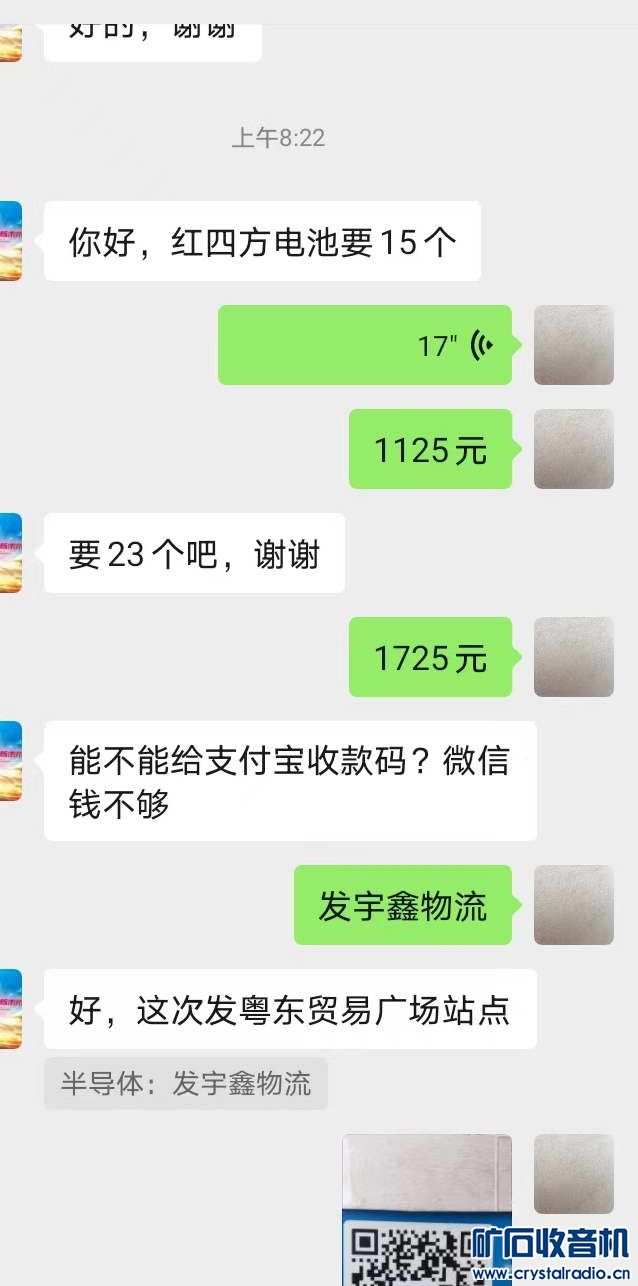The height and width of the screenshot is (1286, 638).
Task: Jump to the quoted message 半导体：发宇鑫物流
Action: tap(186, 1084)
